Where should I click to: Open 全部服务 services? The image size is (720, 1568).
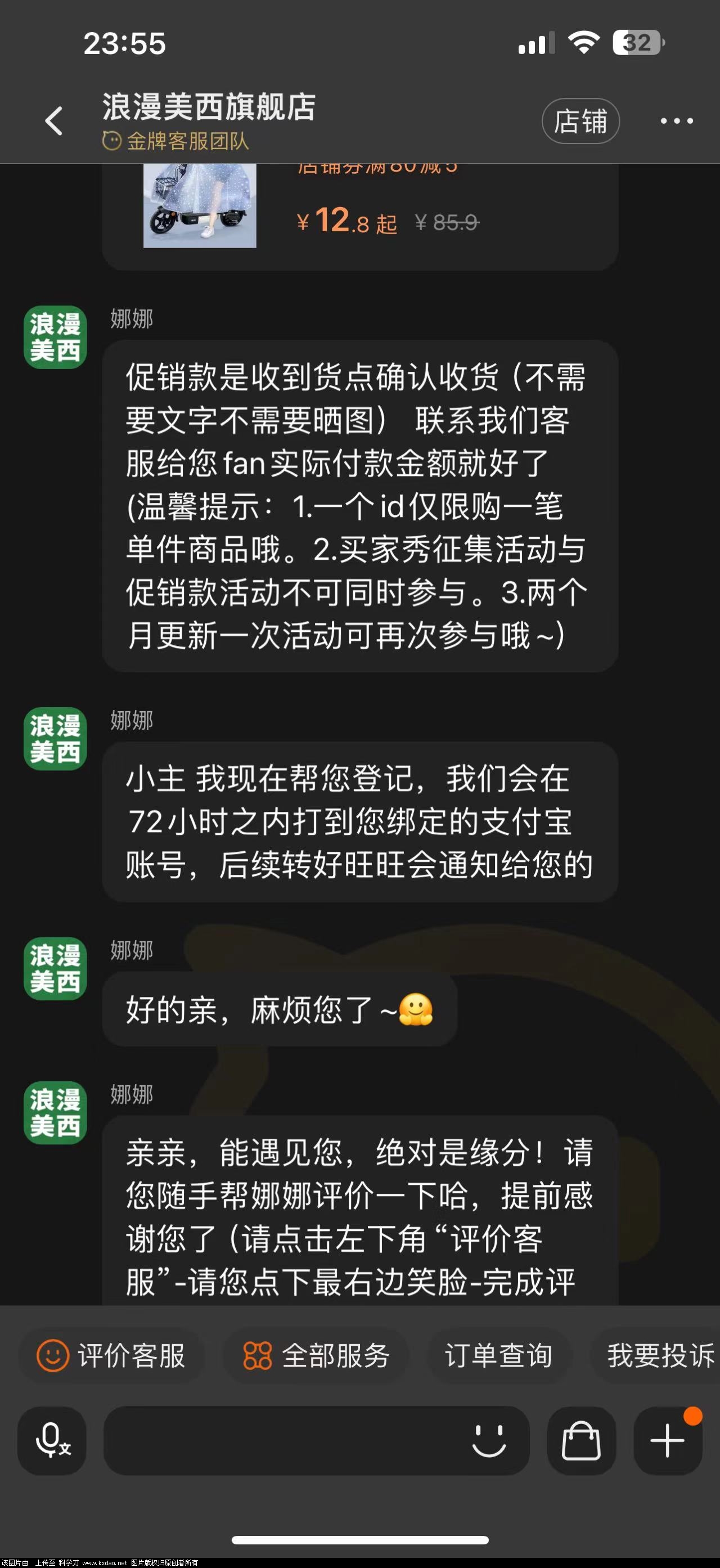pyautogui.click(x=317, y=1355)
